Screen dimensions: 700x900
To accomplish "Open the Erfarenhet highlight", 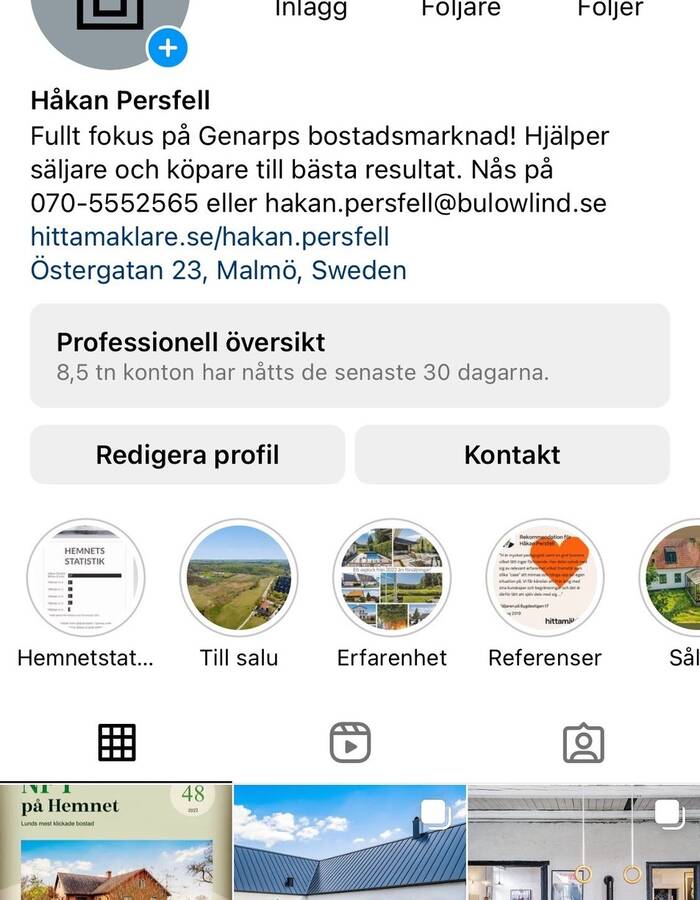I will [x=392, y=578].
